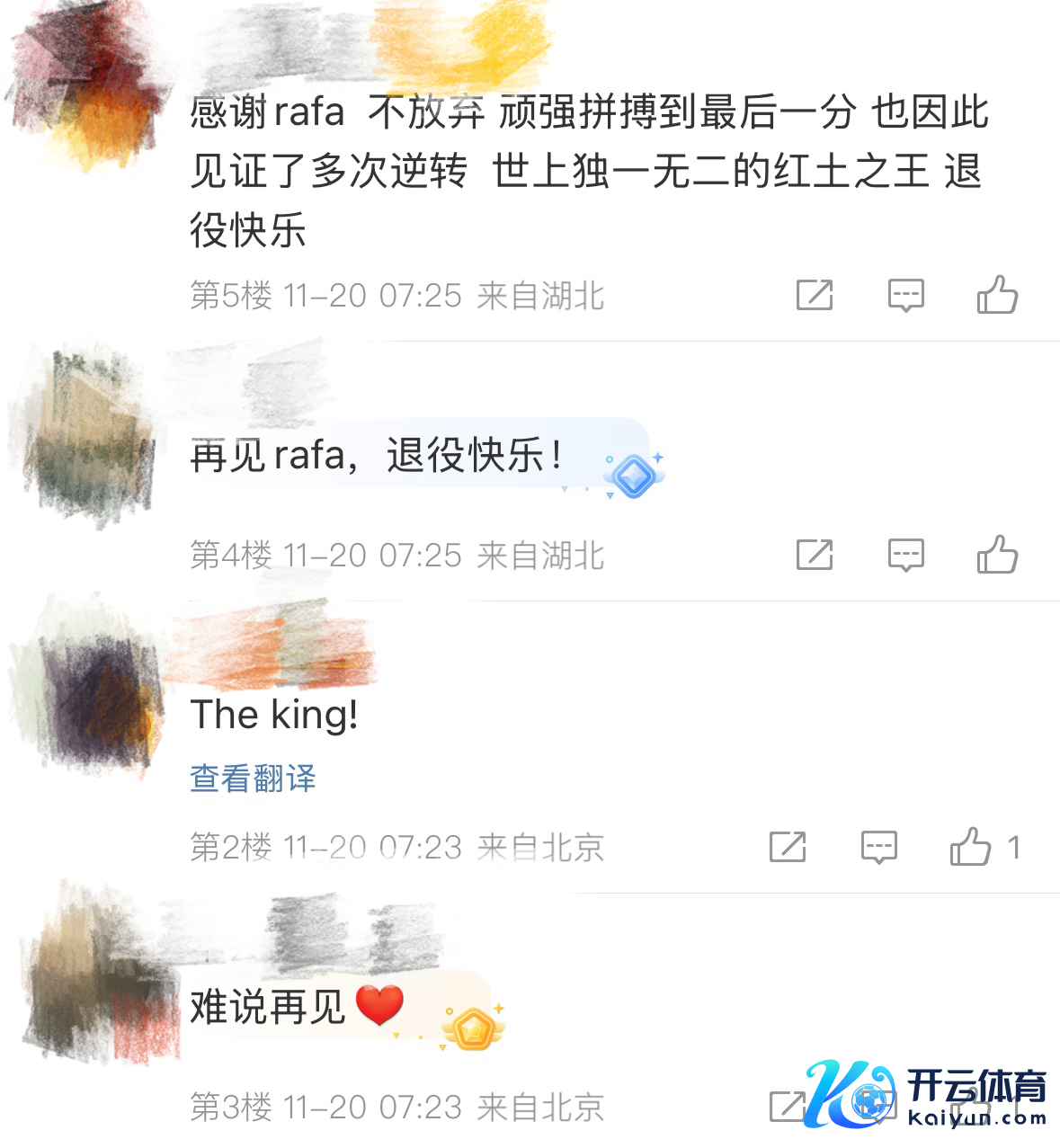Screen dimensions: 1060x1148
Task: Reply to the 'The king!' comment
Action: point(878,847)
